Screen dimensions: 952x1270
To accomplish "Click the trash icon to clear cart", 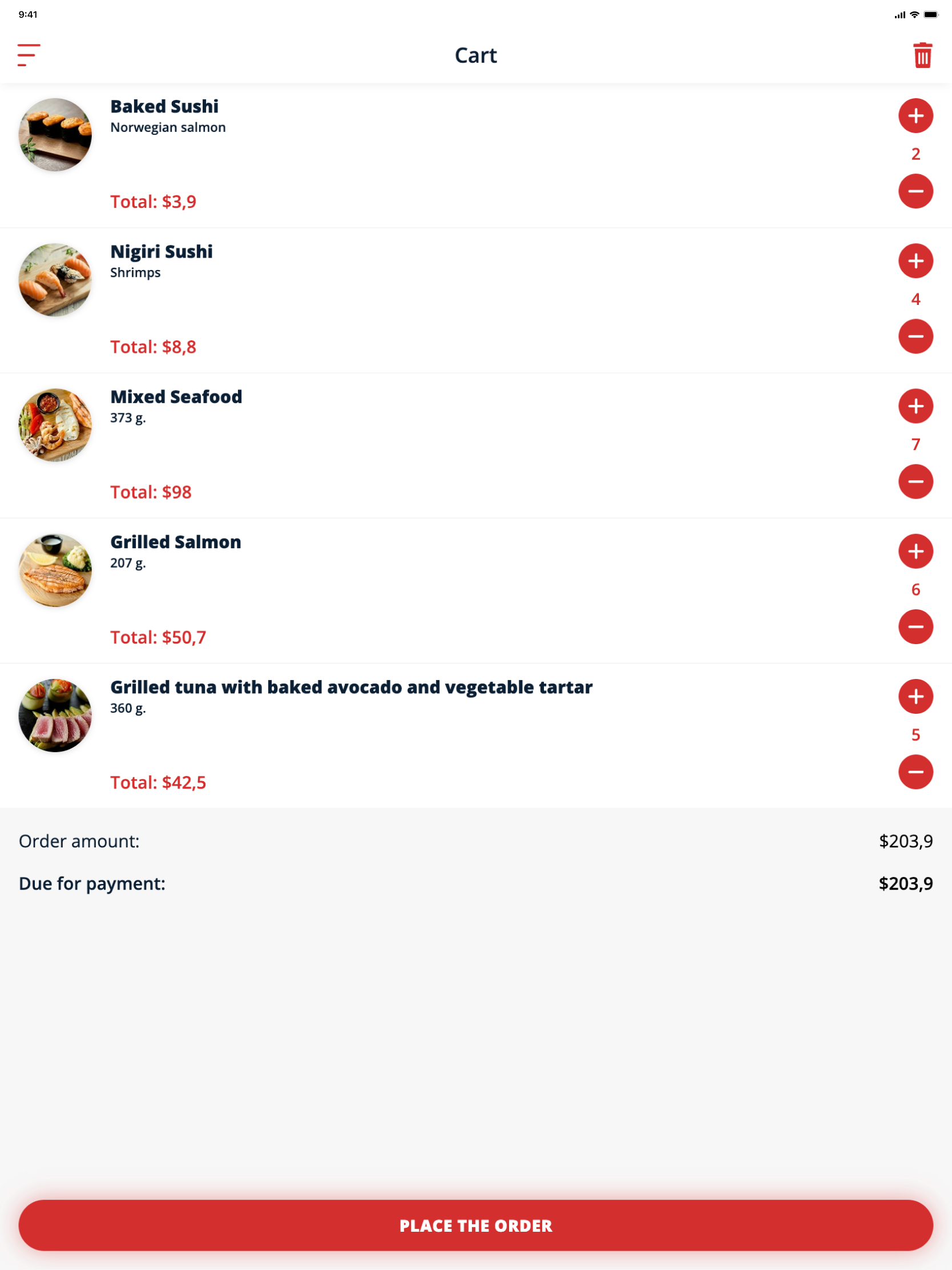I will (x=922, y=55).
